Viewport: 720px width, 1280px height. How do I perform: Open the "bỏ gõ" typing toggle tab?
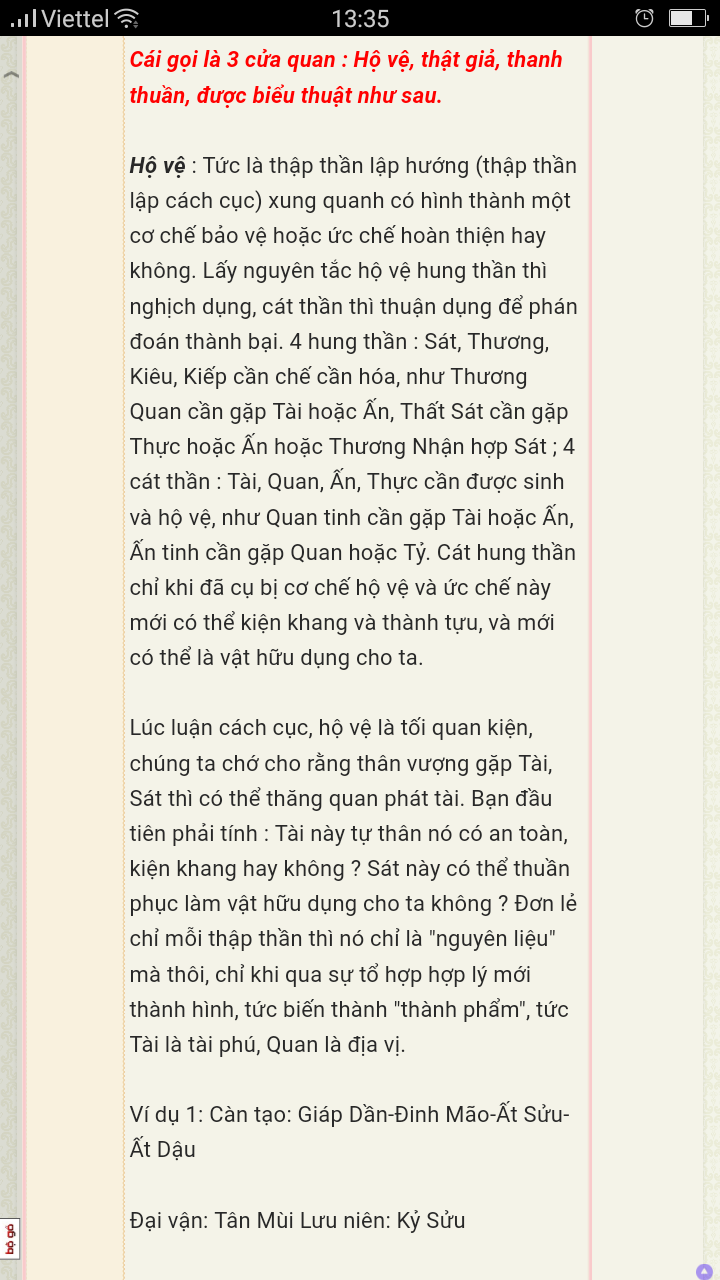click(11, 1239)
